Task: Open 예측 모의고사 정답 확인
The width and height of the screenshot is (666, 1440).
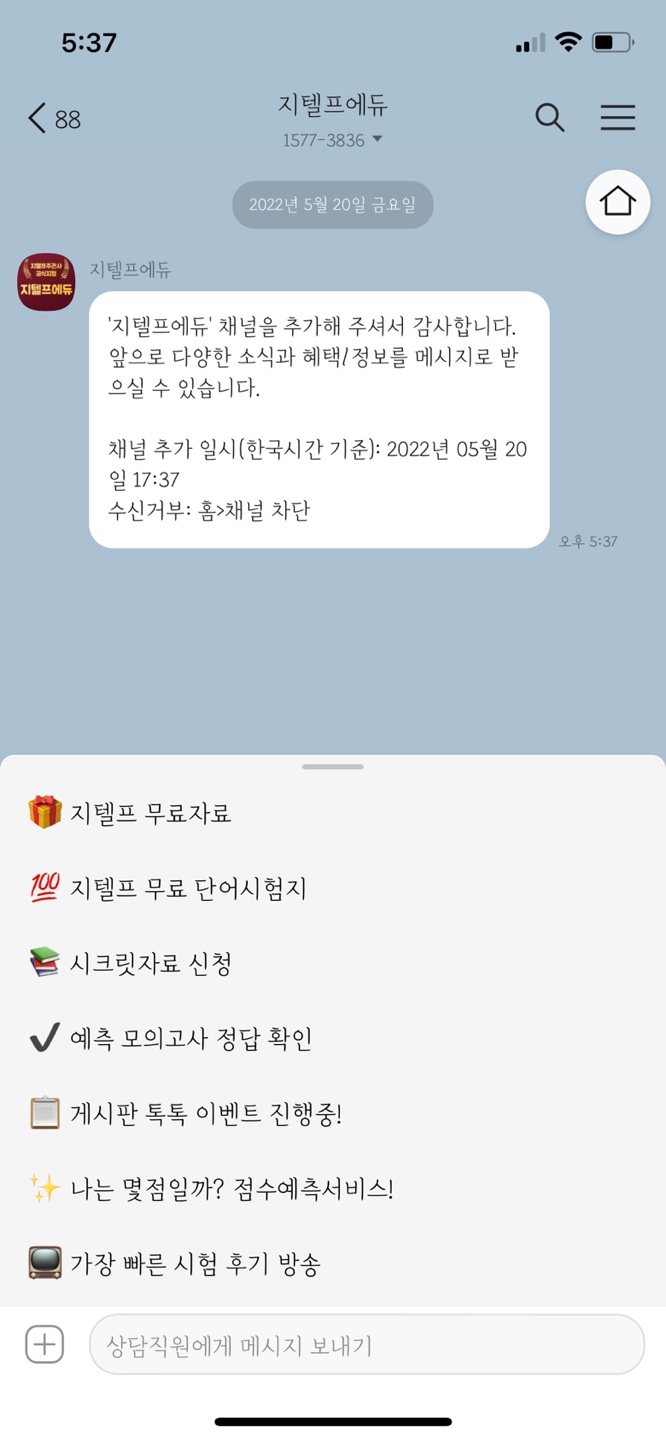Action: pyautogui.click(x=190, y=1038)
